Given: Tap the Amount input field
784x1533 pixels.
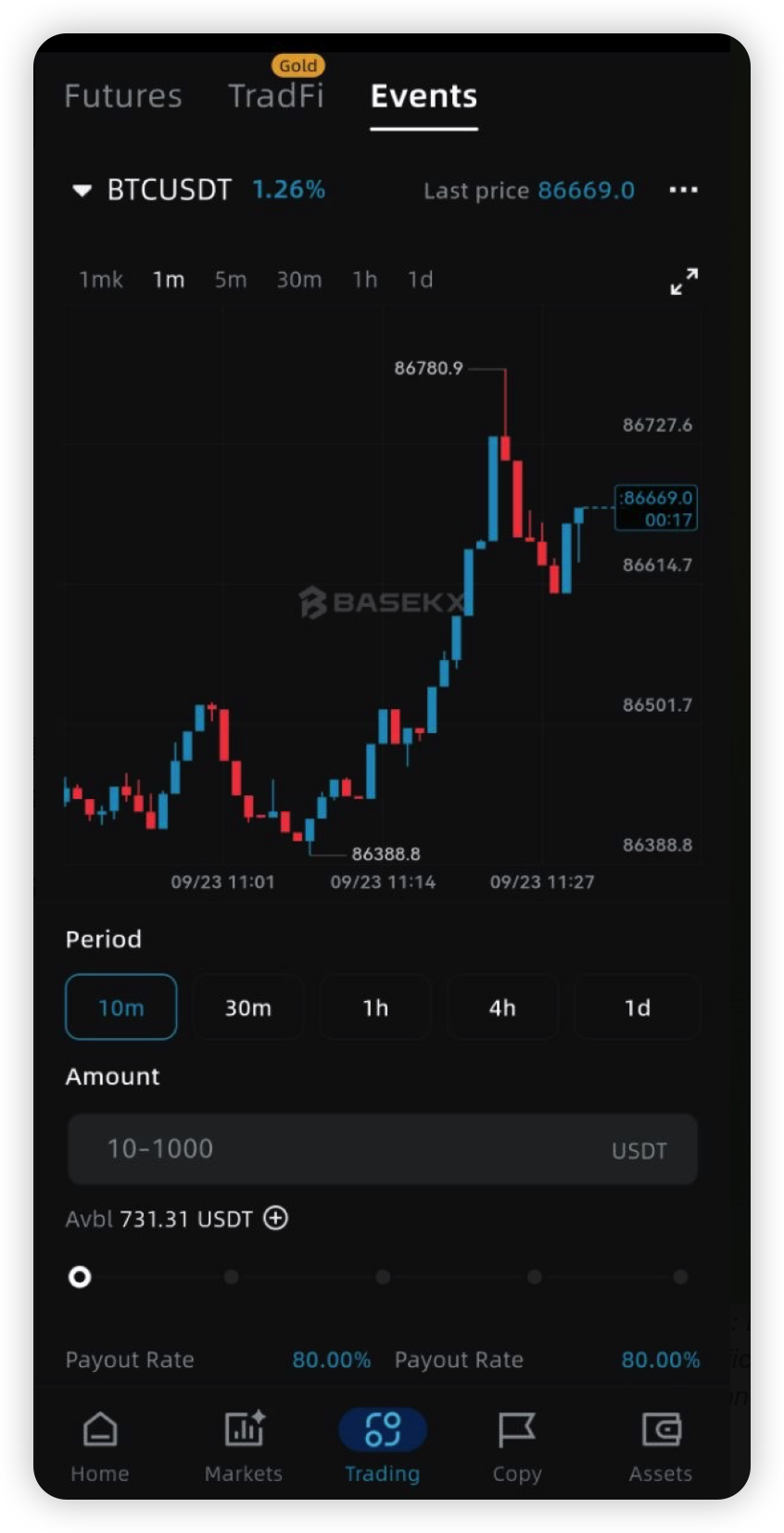Looking at the screenshot, I should pos(383,1149).
